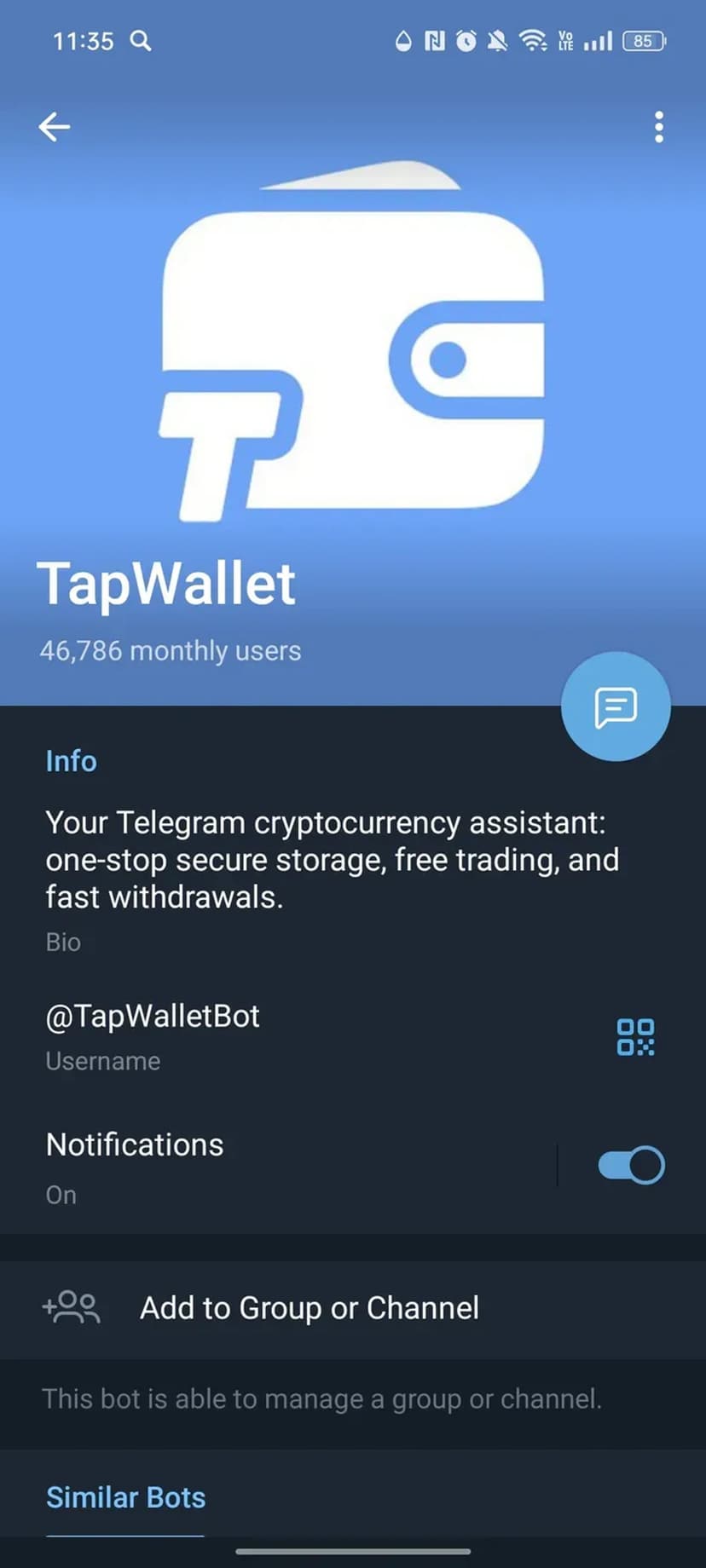Viewport: 706px width, 1568px height.
Task: Add bot to Group or Channel
Action: [x=309, y=1308]
